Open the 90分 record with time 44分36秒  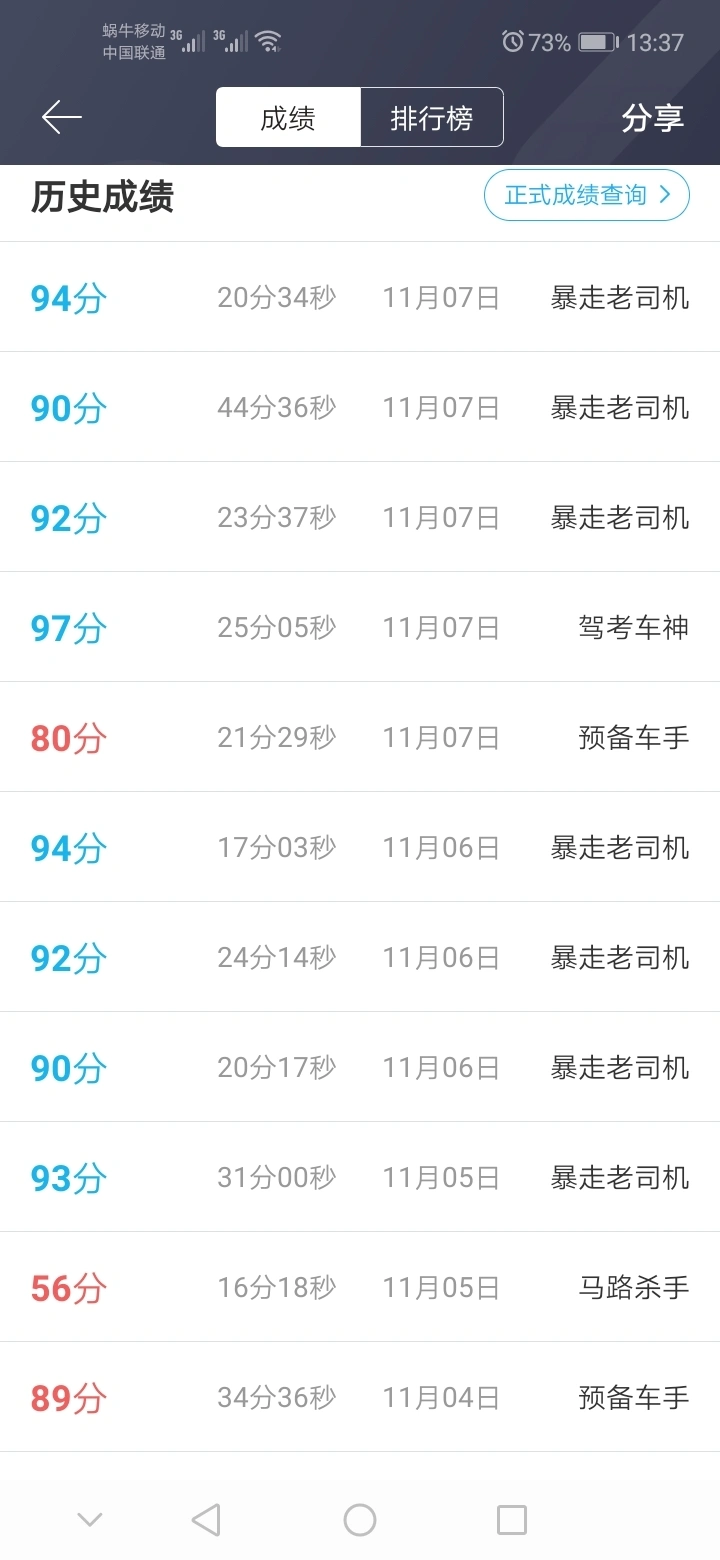[x=360, y=407]
